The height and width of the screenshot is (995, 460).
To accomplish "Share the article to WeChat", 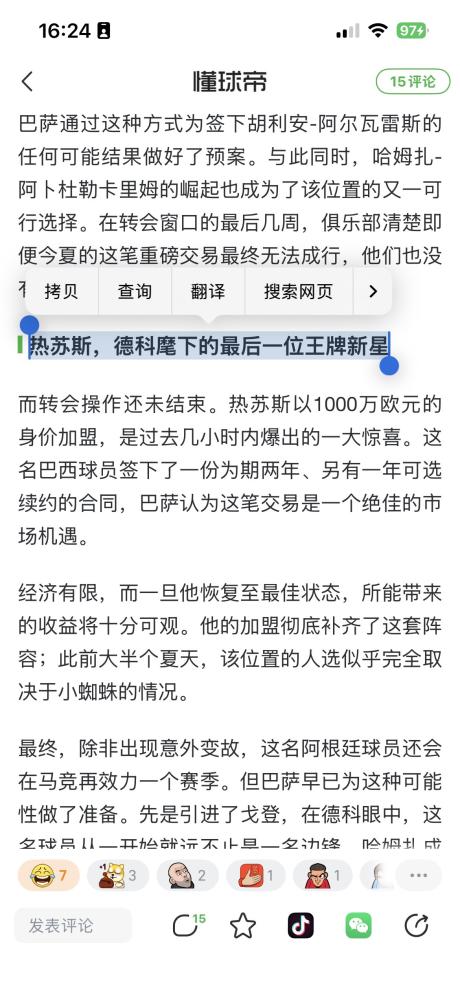I will (358, 926).
